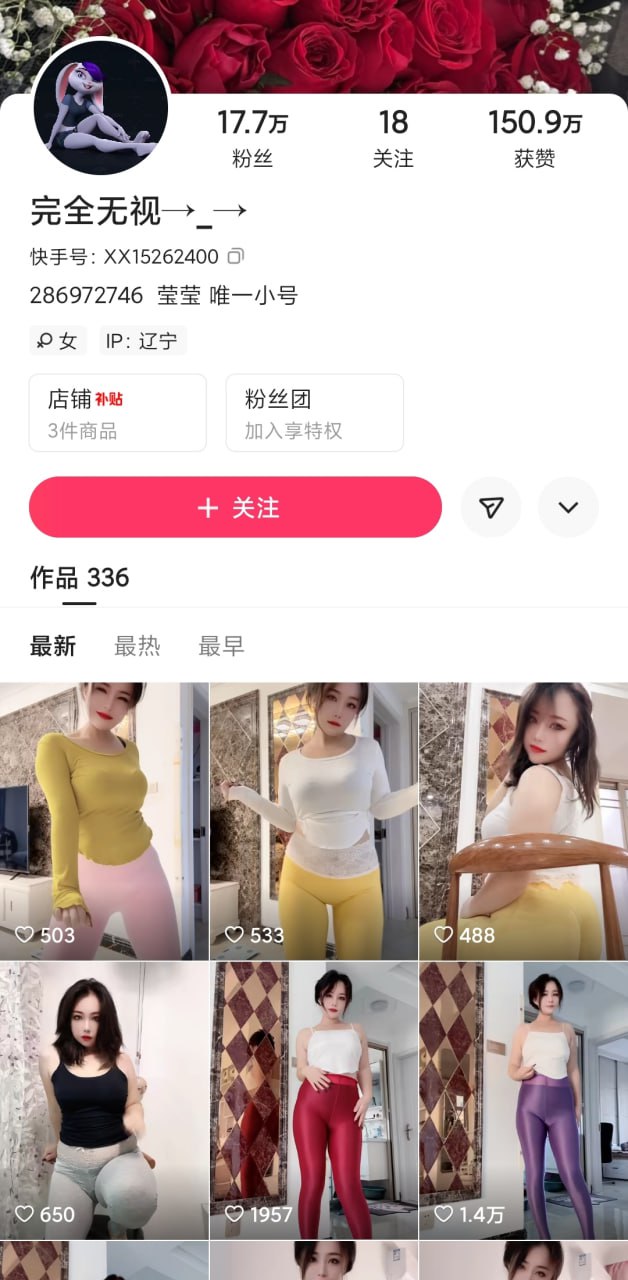Expand recommended users with the down-chevron button
Image resolution: width=628 pixels, height=1280 pixels.
pyautogui.click(x=568, y=508)
